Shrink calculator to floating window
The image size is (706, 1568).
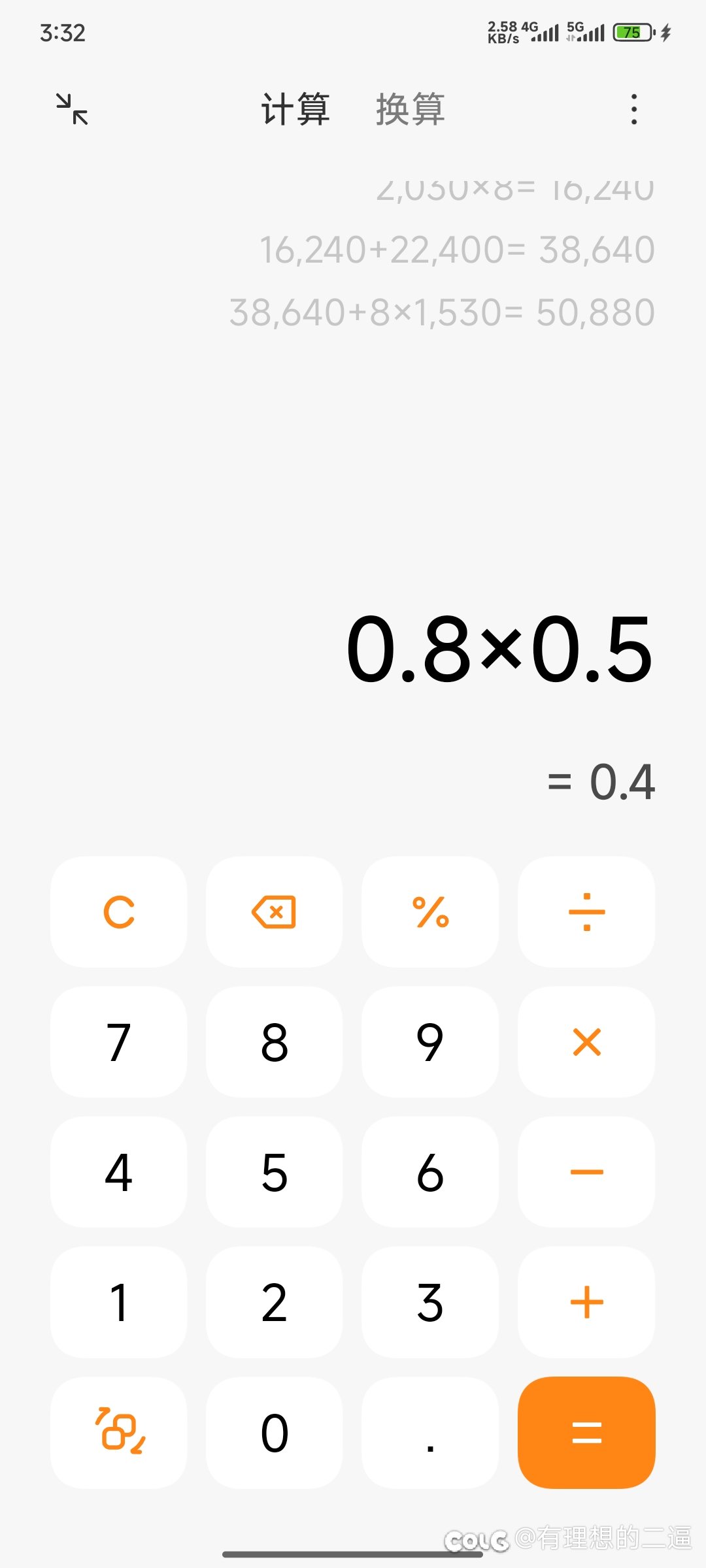[x=72, y=109]
